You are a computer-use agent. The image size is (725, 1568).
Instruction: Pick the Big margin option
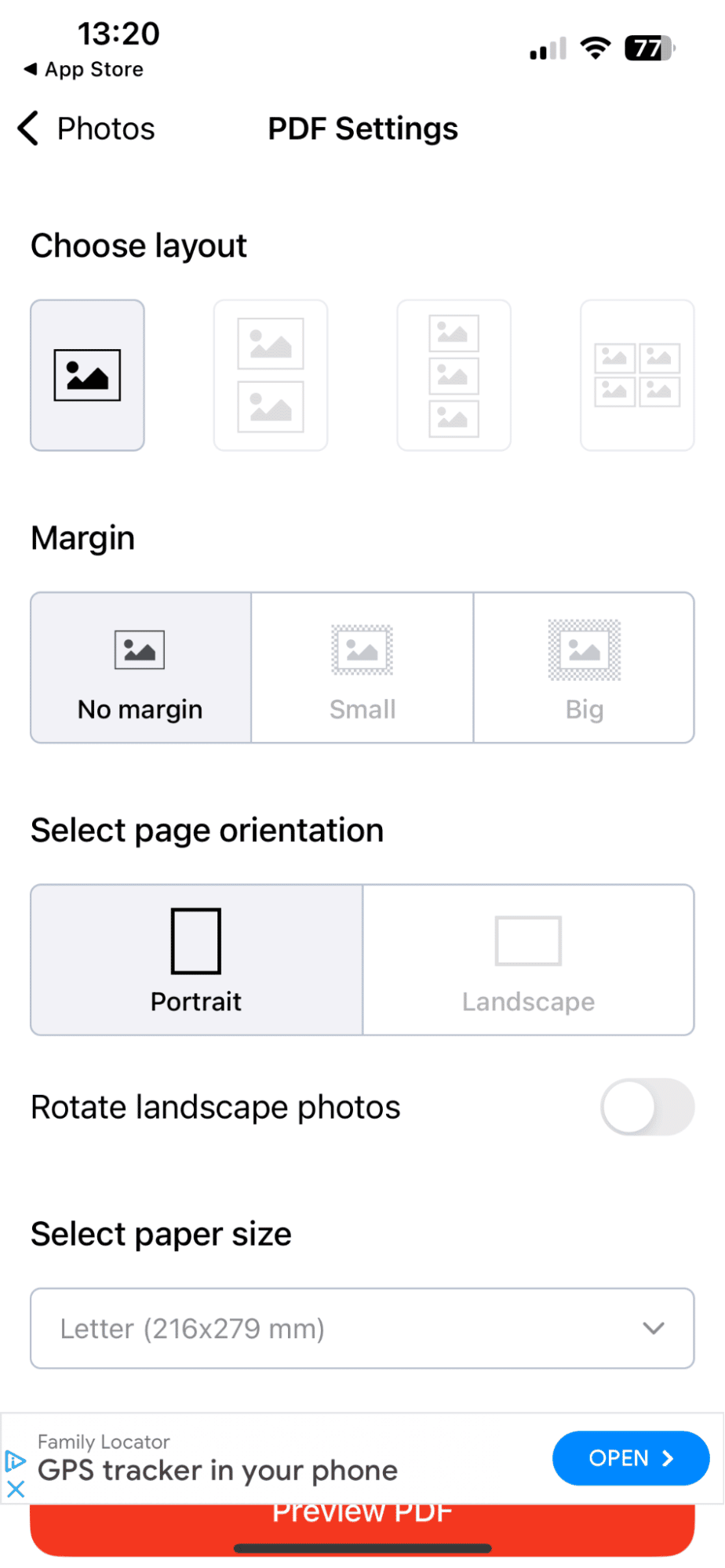[x=584, y=667]
